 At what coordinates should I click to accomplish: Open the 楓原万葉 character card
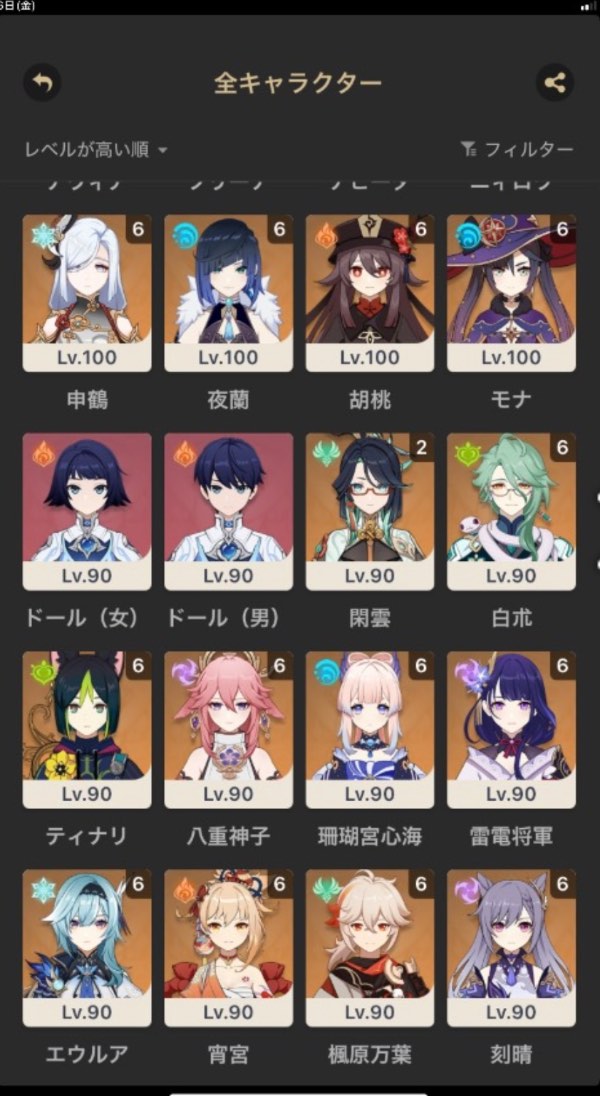(x=370, y=948)
